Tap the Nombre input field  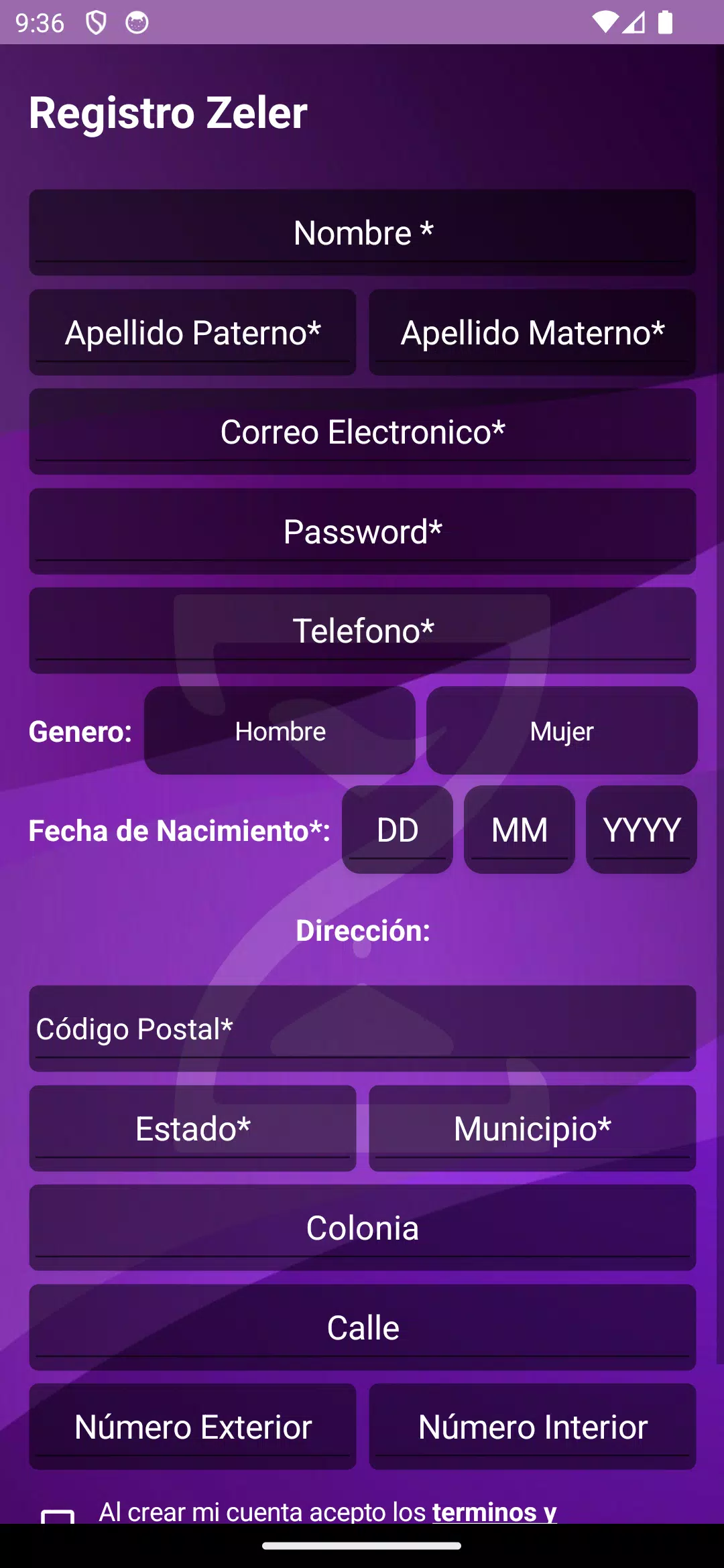coord(362,233)
